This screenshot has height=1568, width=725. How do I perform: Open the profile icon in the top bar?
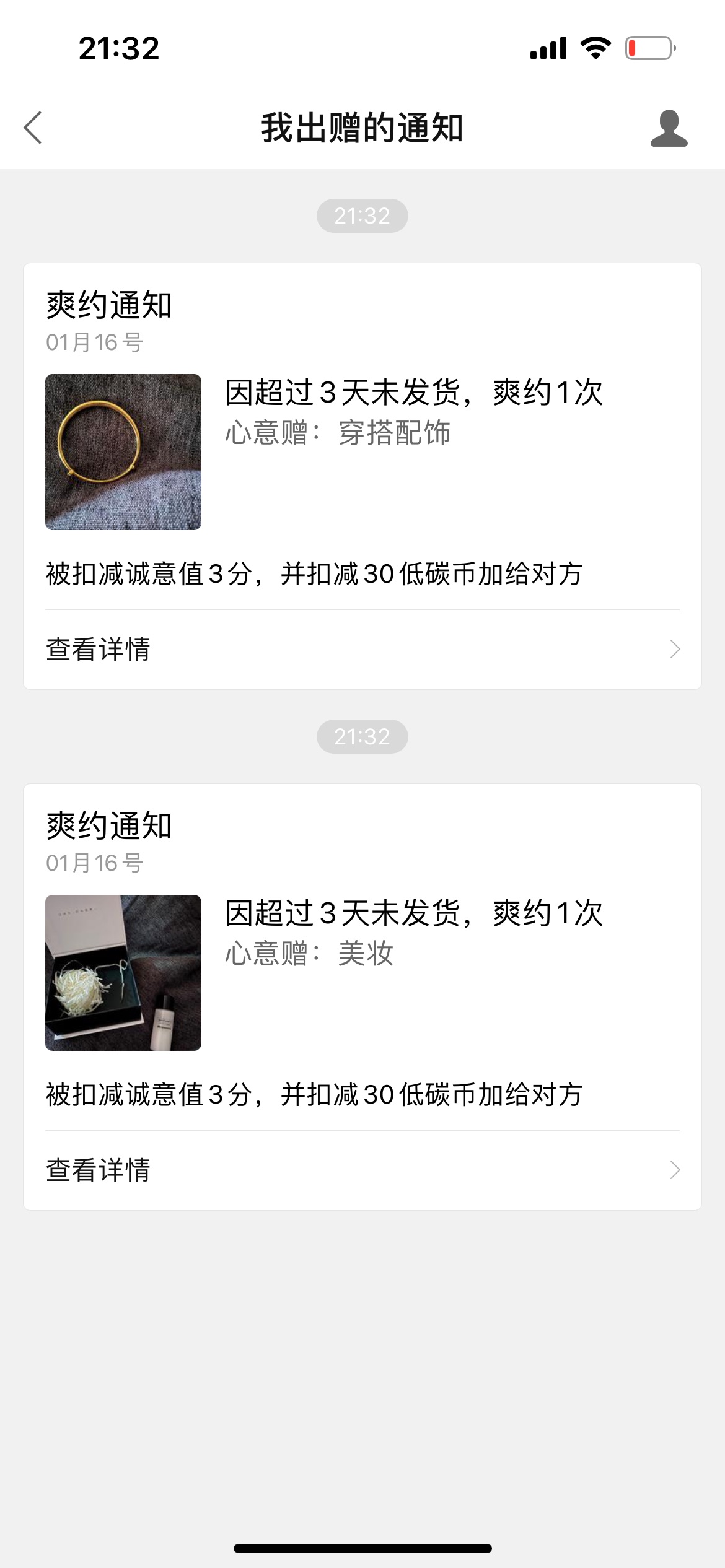click(x=669, y=128)
